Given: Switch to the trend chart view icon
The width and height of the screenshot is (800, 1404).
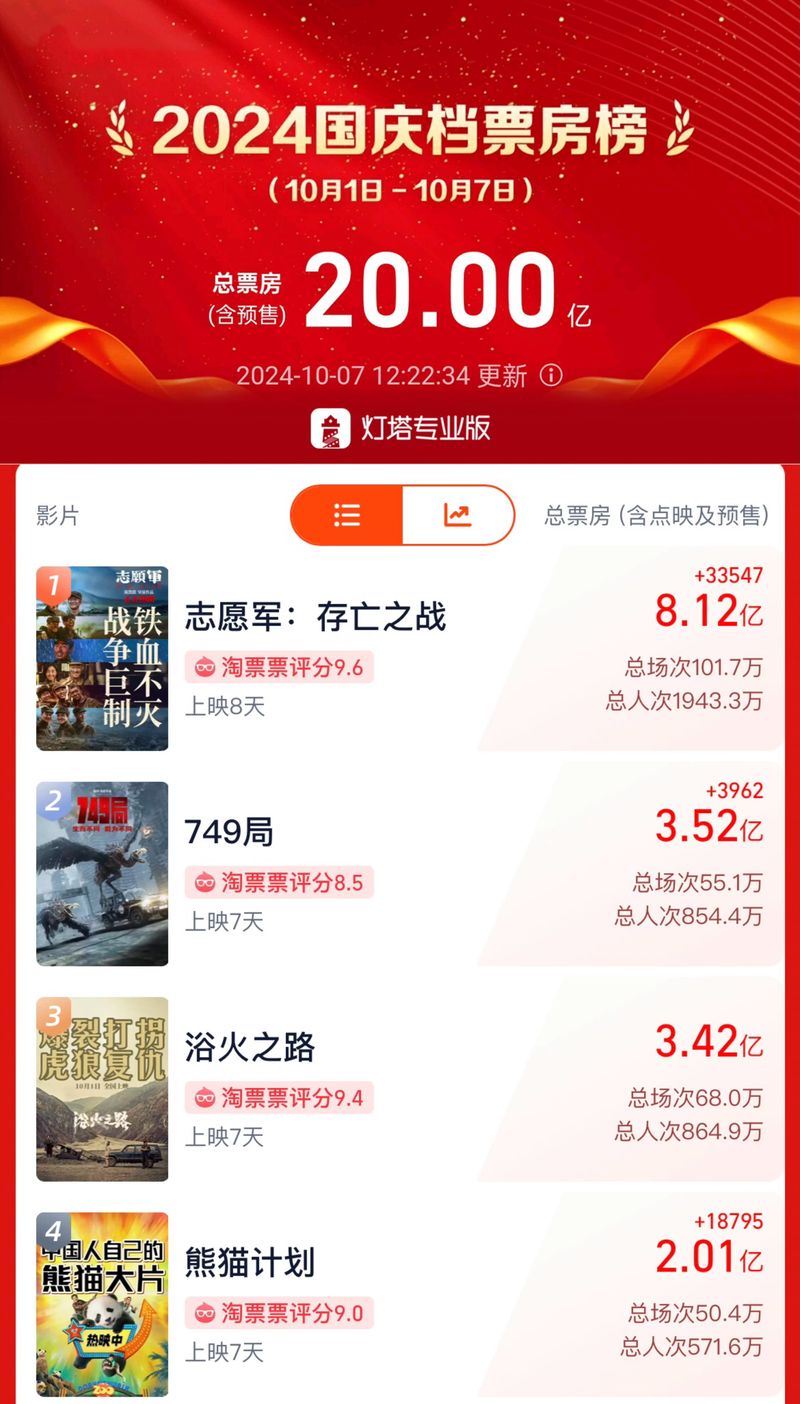Looking at the screenshot, I should 457,515.
